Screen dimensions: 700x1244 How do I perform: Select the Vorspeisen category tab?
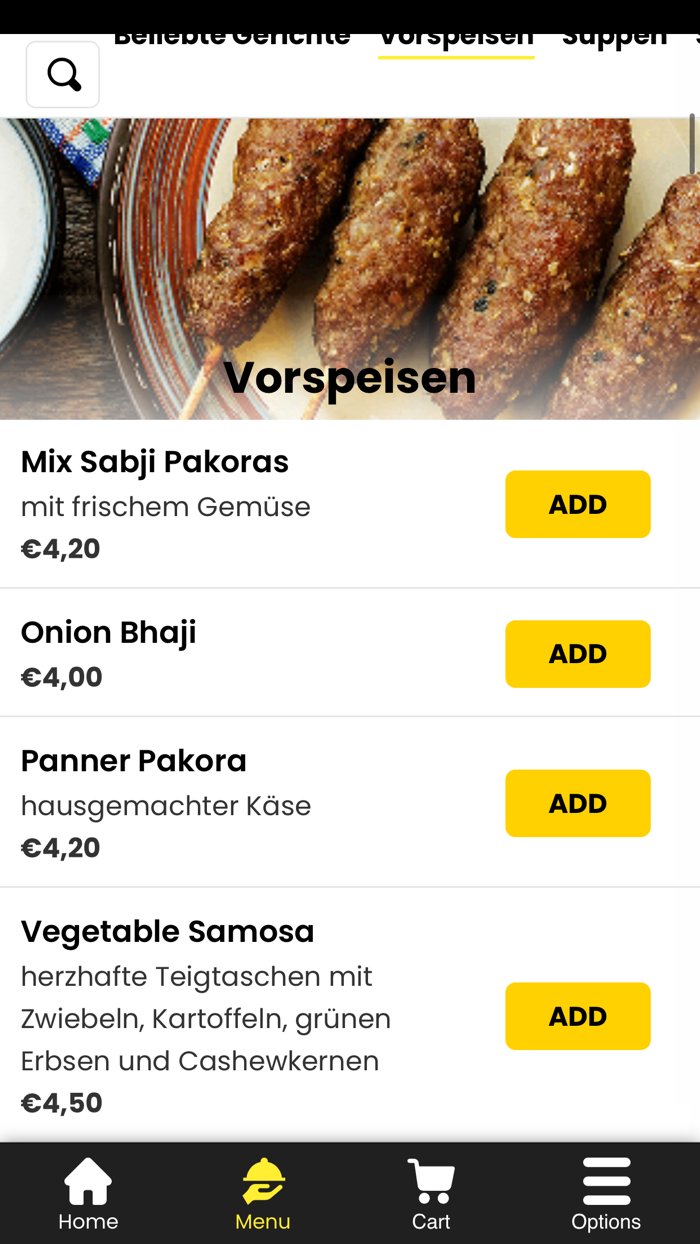click(456, 40)
